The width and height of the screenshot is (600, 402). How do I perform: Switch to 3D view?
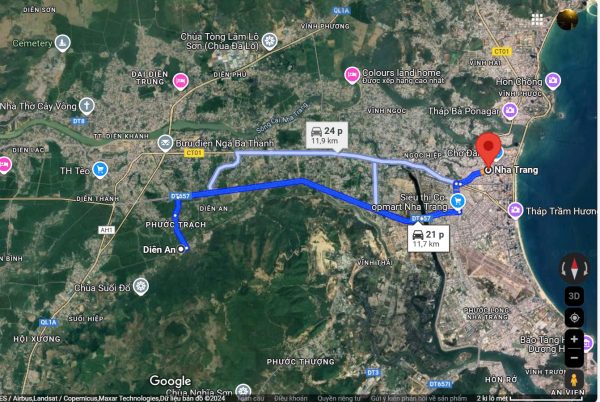[x=574, y=296]
